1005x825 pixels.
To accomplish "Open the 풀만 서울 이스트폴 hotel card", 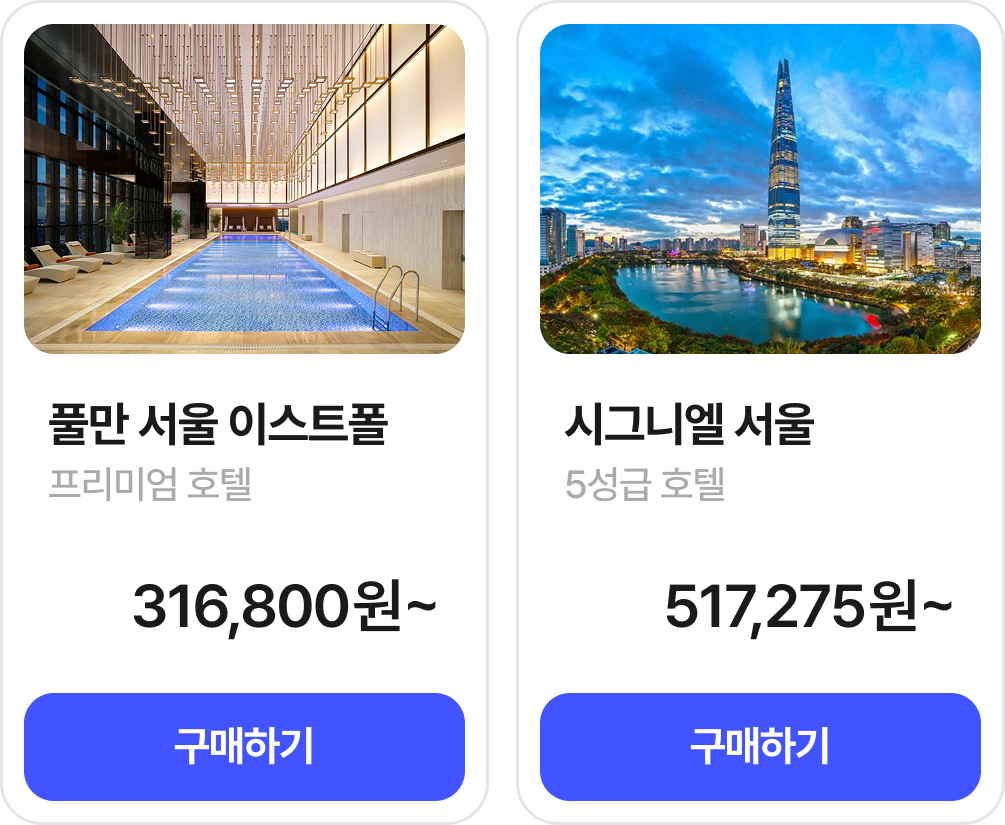I will pos(244,190).
